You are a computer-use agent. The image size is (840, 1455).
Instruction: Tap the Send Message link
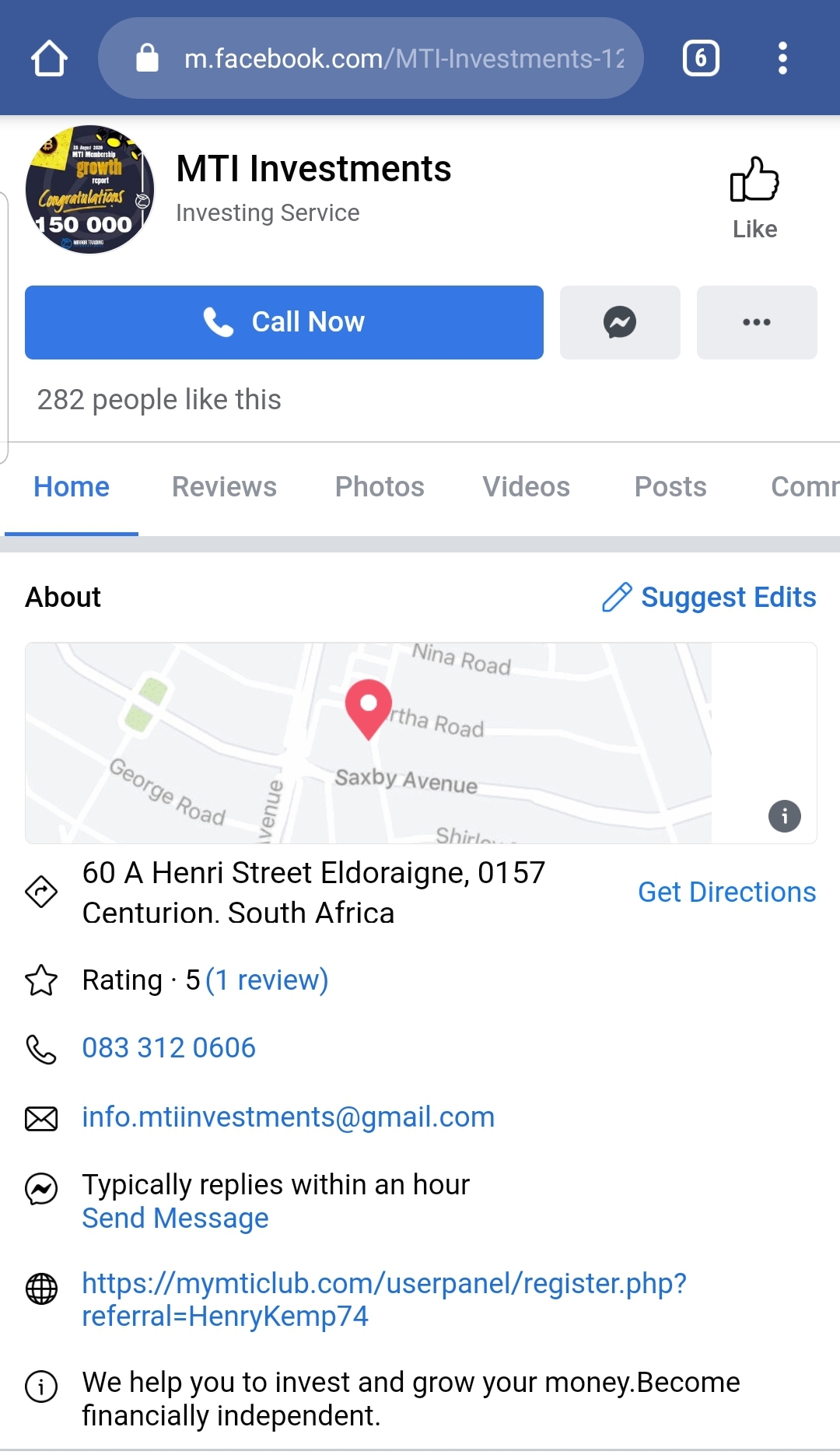pos(175,1218)
